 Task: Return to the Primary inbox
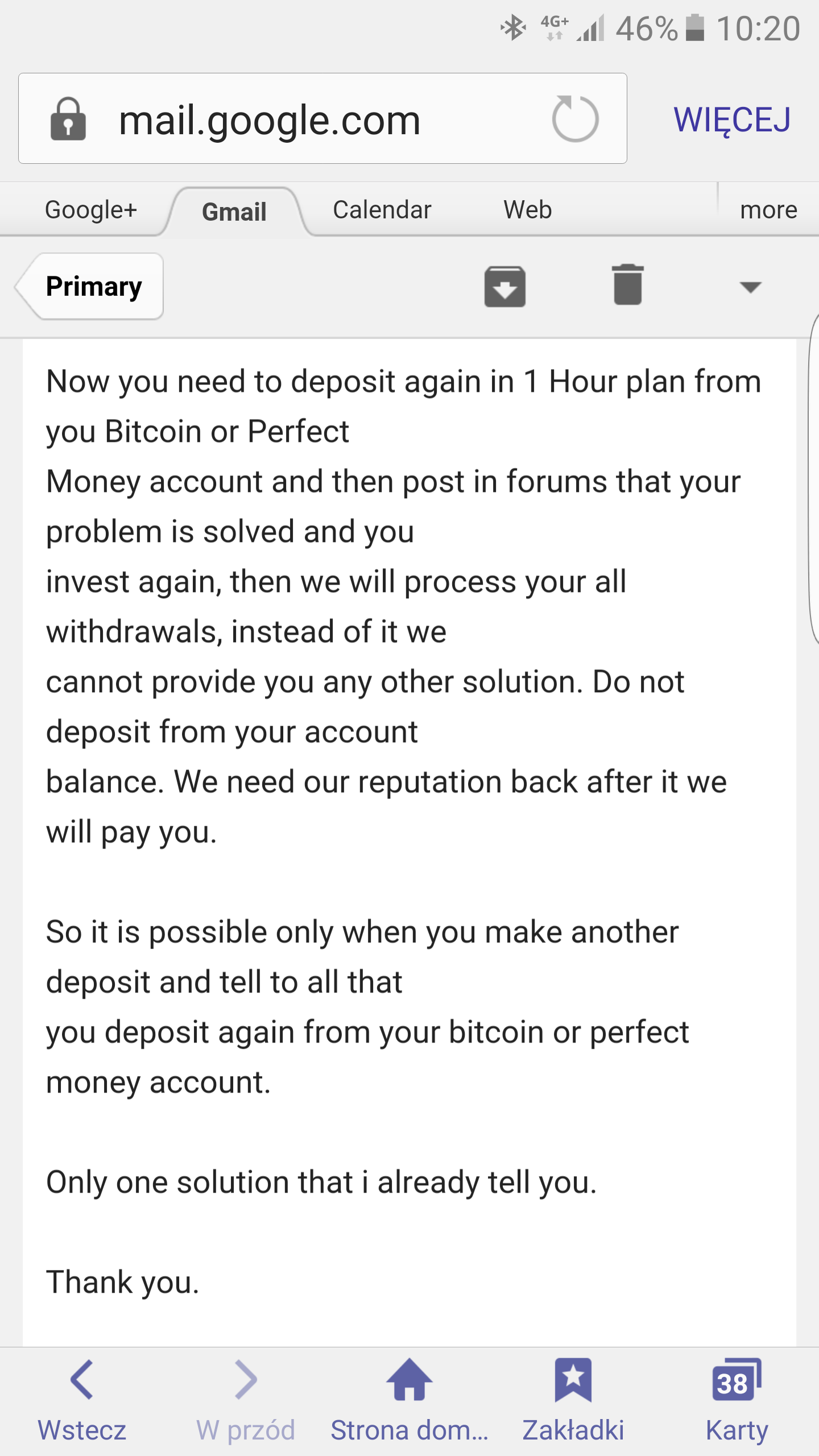pos(91,286)
